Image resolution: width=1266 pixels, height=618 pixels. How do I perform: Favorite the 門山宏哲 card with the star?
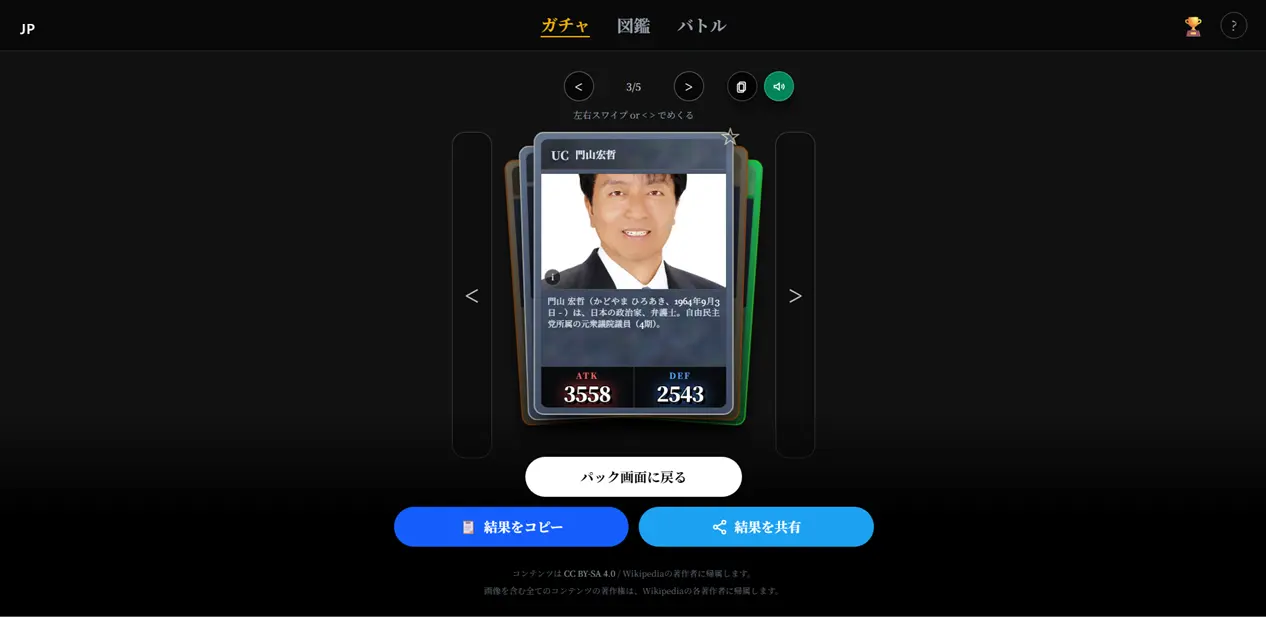[x=730, y=137]
